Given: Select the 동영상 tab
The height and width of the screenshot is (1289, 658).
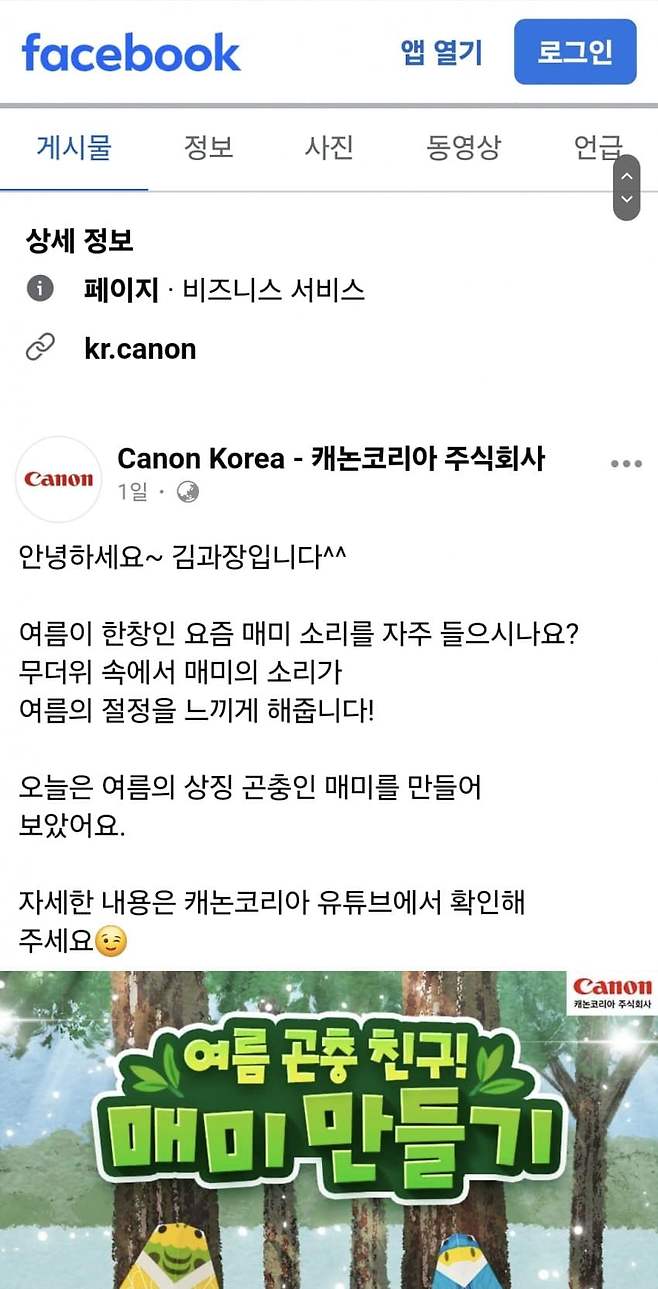Looking at the screenshot, I should (x=463, y=148).
